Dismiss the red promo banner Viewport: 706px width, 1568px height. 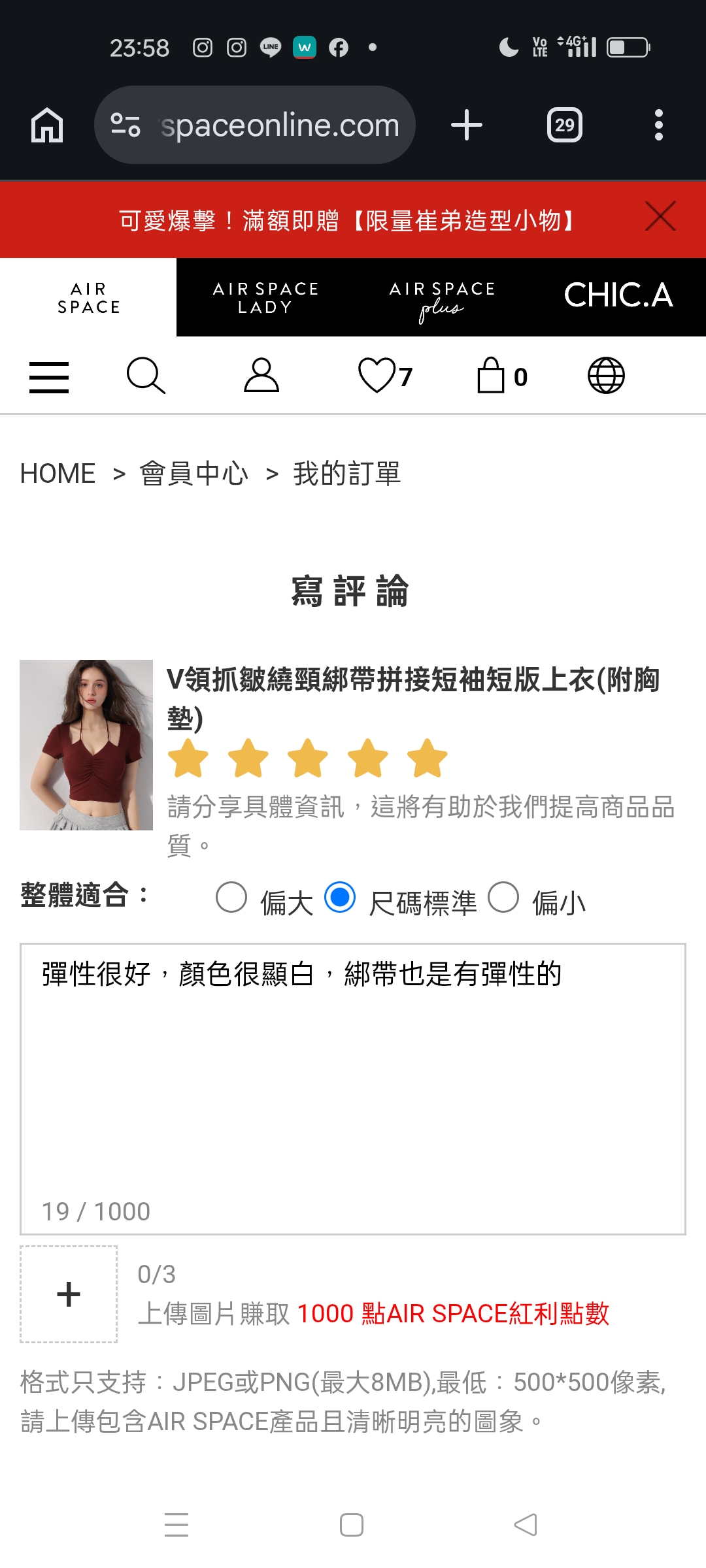660,217
